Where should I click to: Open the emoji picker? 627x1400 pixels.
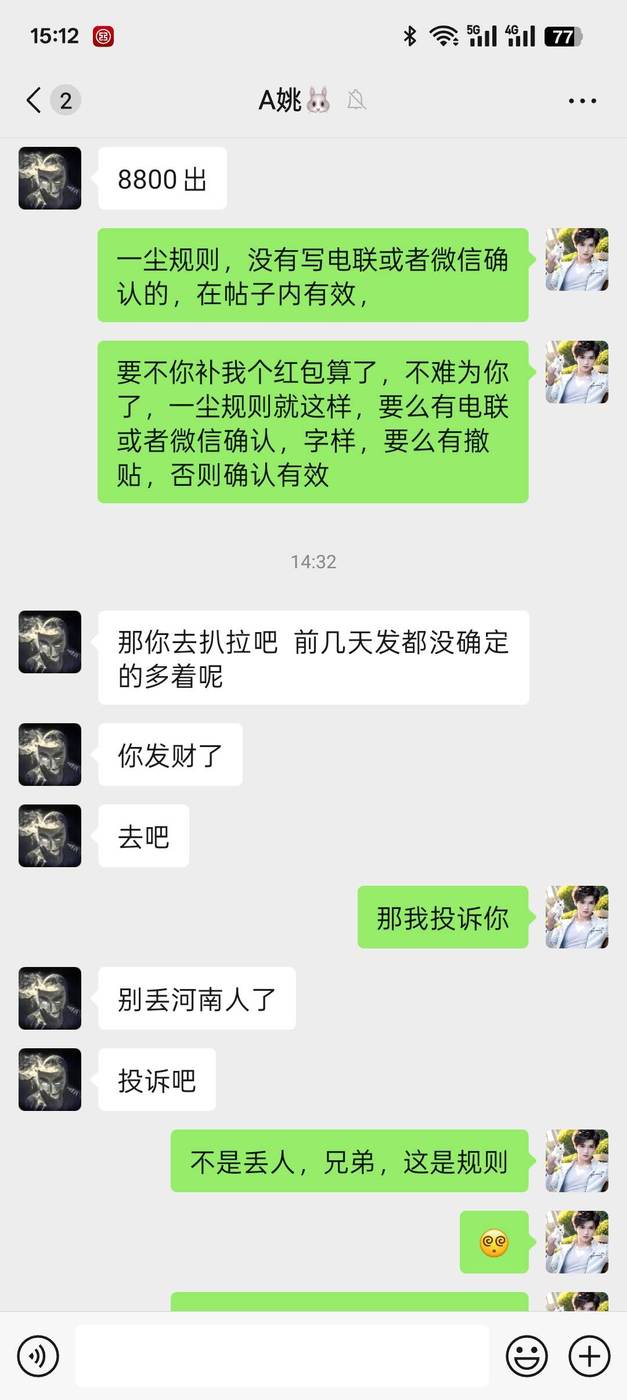(x=526, y=1356)
